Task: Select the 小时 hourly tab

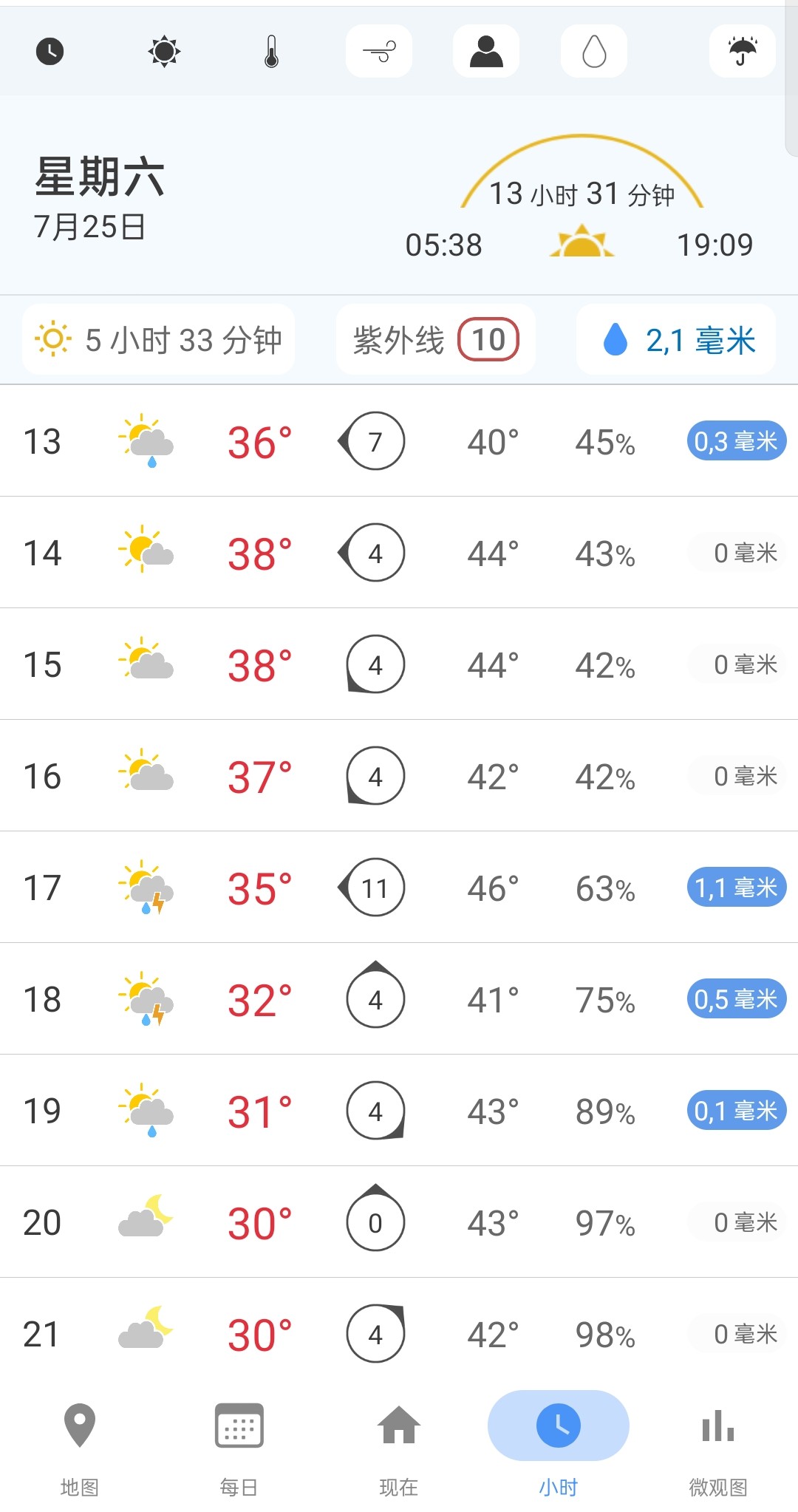Action: pyautogui.click(x=559, y=1446)
